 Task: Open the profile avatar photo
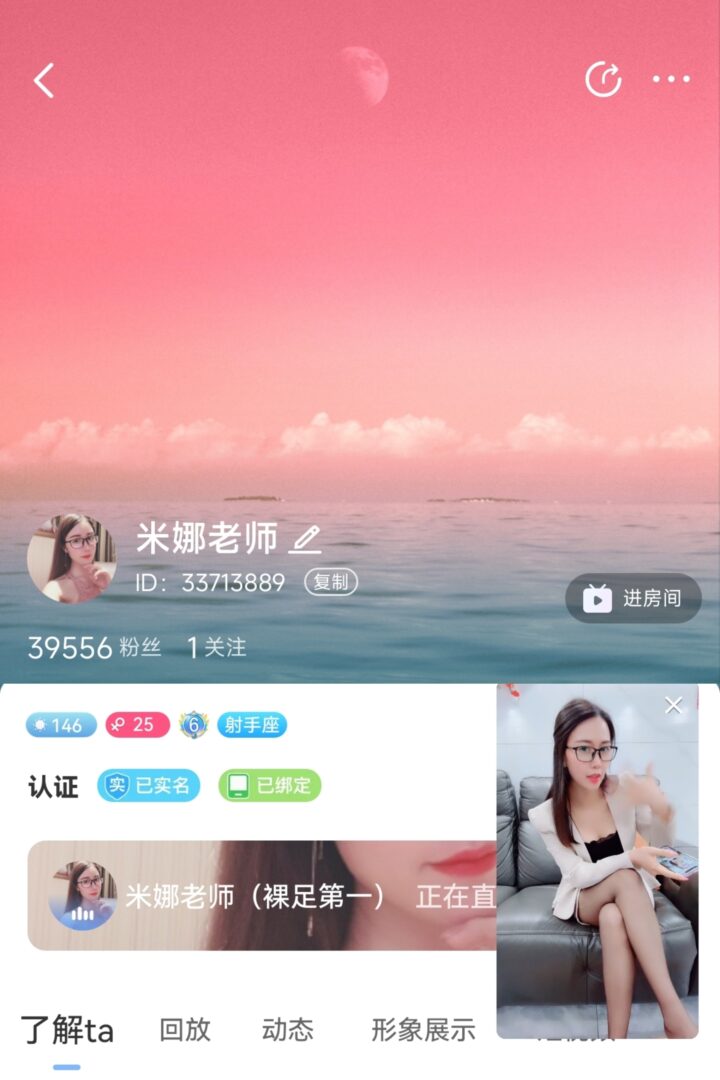[72, 558]
